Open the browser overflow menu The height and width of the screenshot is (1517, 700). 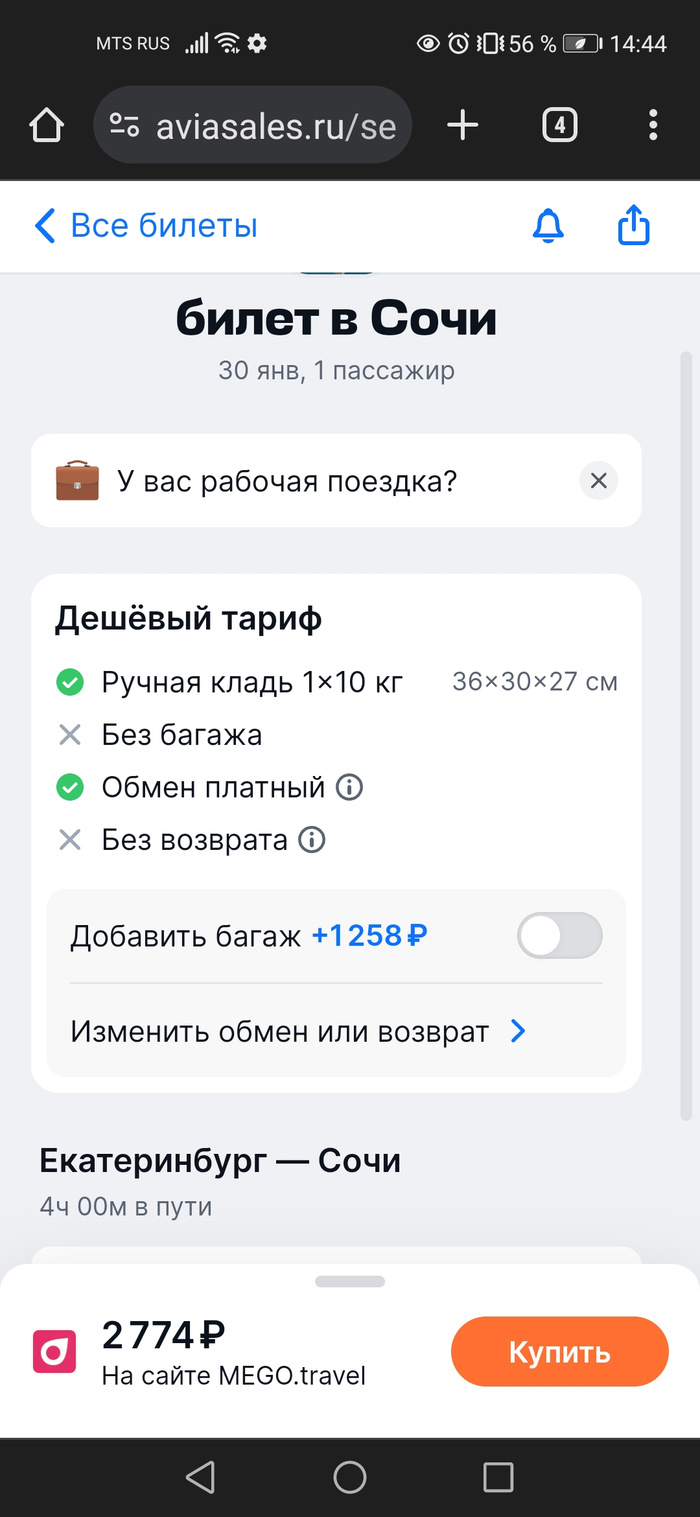tap(653, 125)
